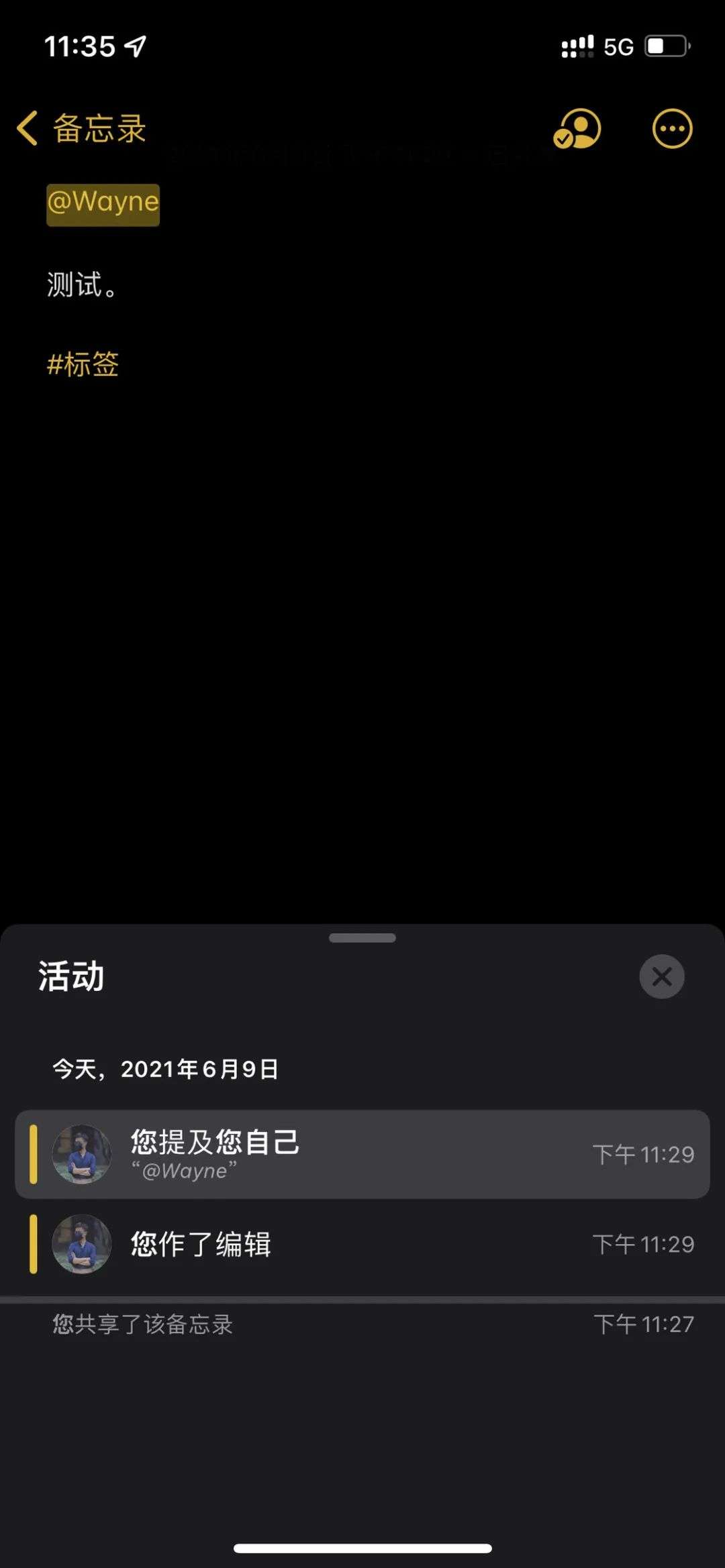This screenshot has height=1568, width=725.
Task: Select the 您作了编辑 activity entry
Action: pyautogui.click(x=362, y=1245)
